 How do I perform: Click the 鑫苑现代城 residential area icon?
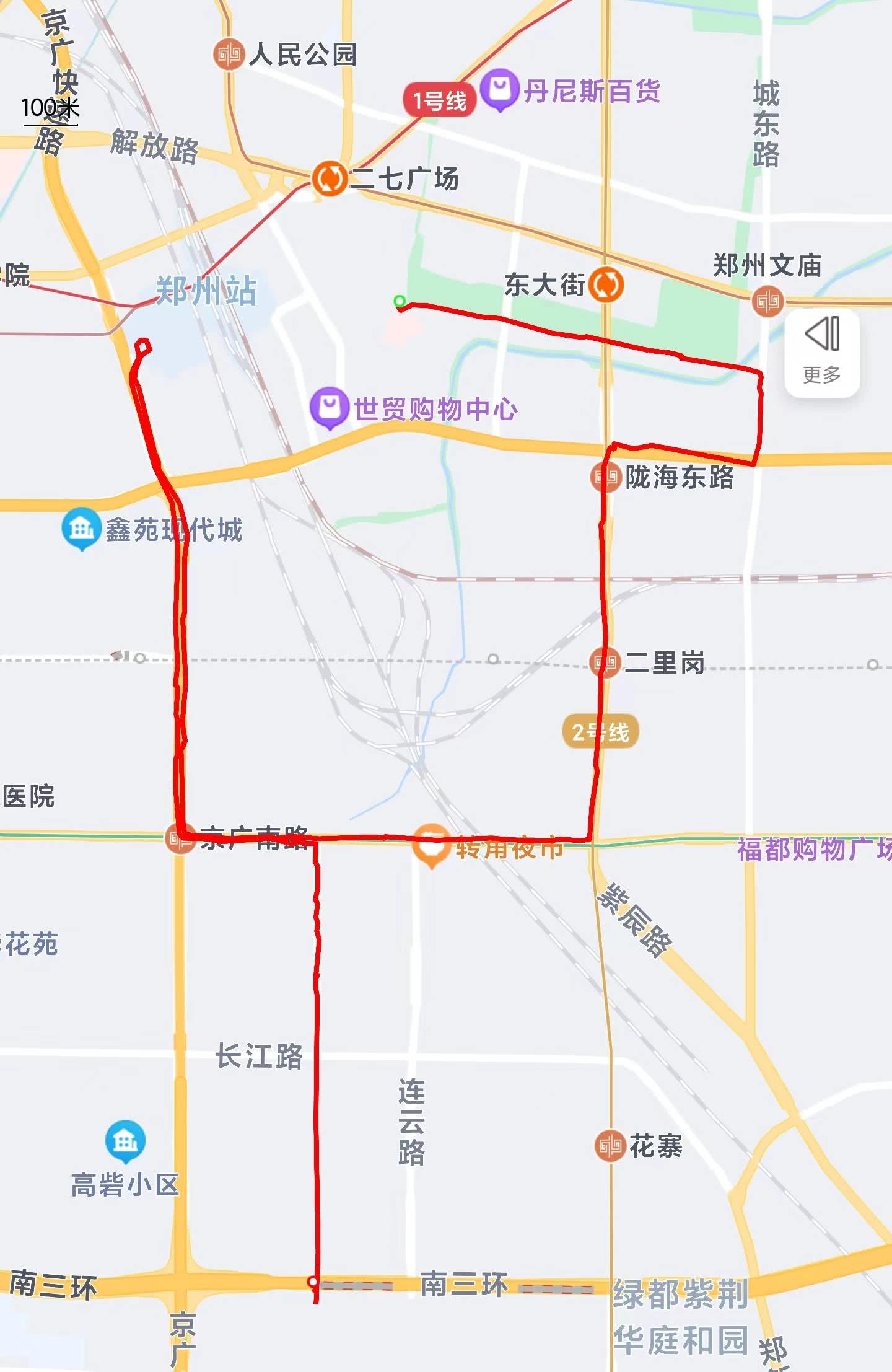pyautogui.click(x=81, y=526)
